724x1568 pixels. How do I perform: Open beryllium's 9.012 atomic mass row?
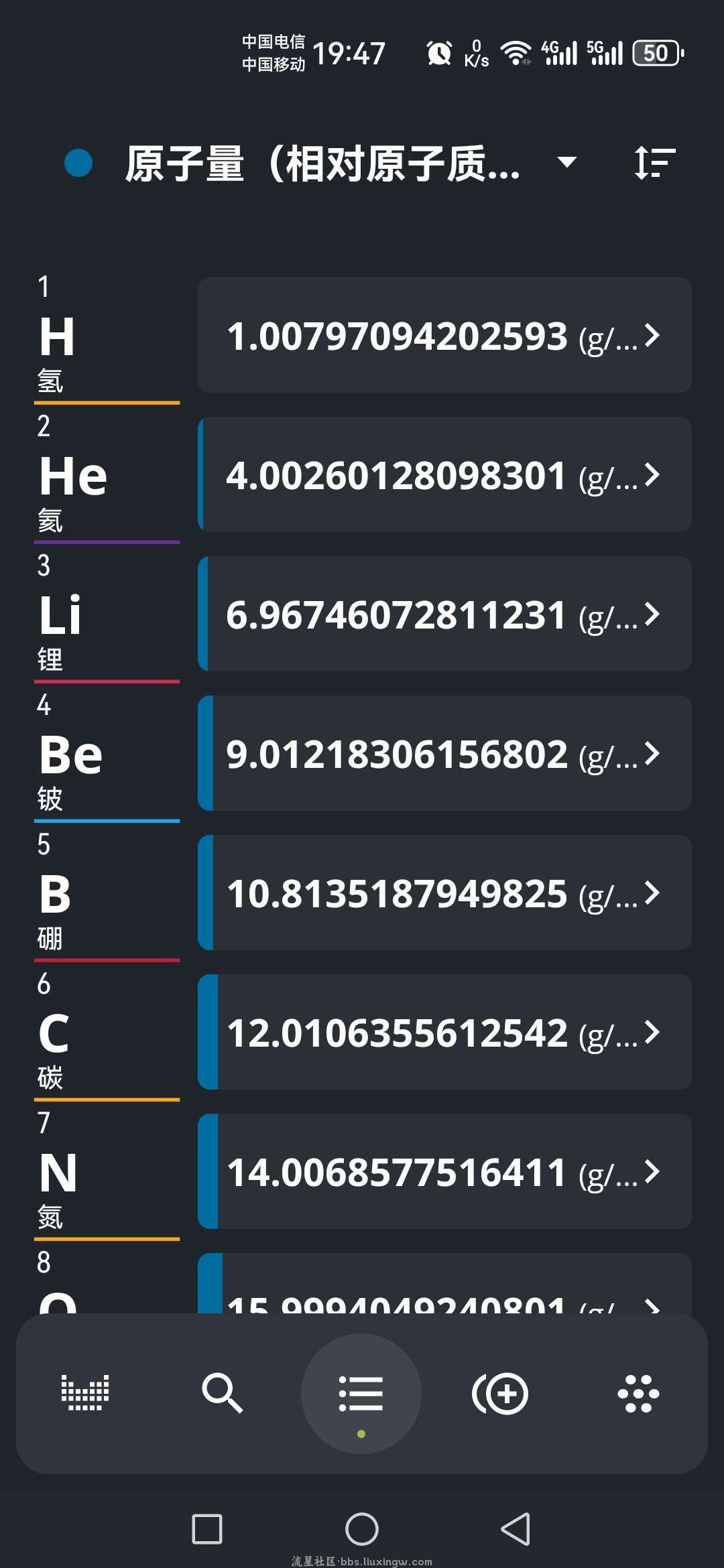click(x=444, y=753)
